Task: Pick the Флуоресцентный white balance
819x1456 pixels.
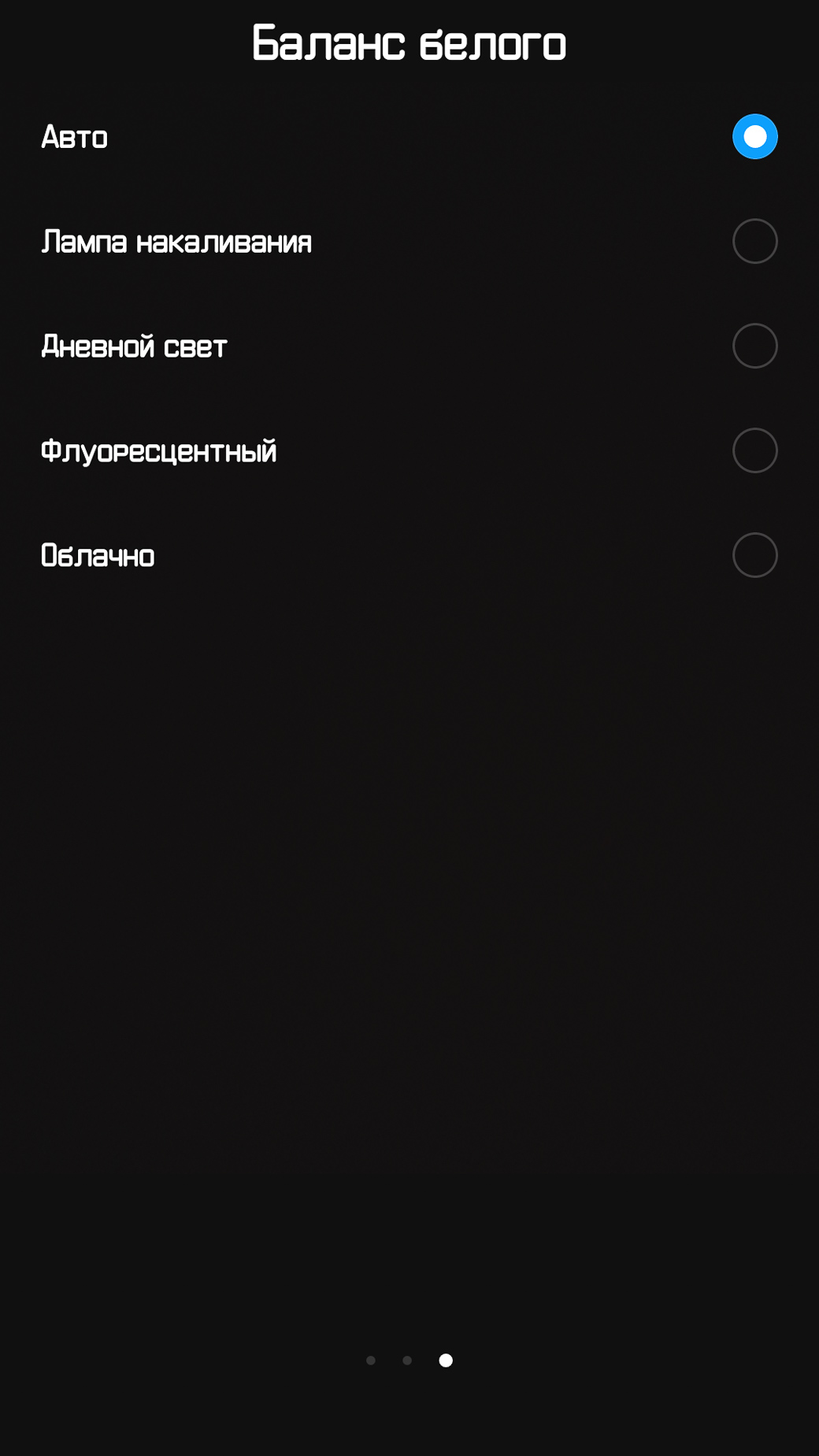Action: tap(409, 451)
